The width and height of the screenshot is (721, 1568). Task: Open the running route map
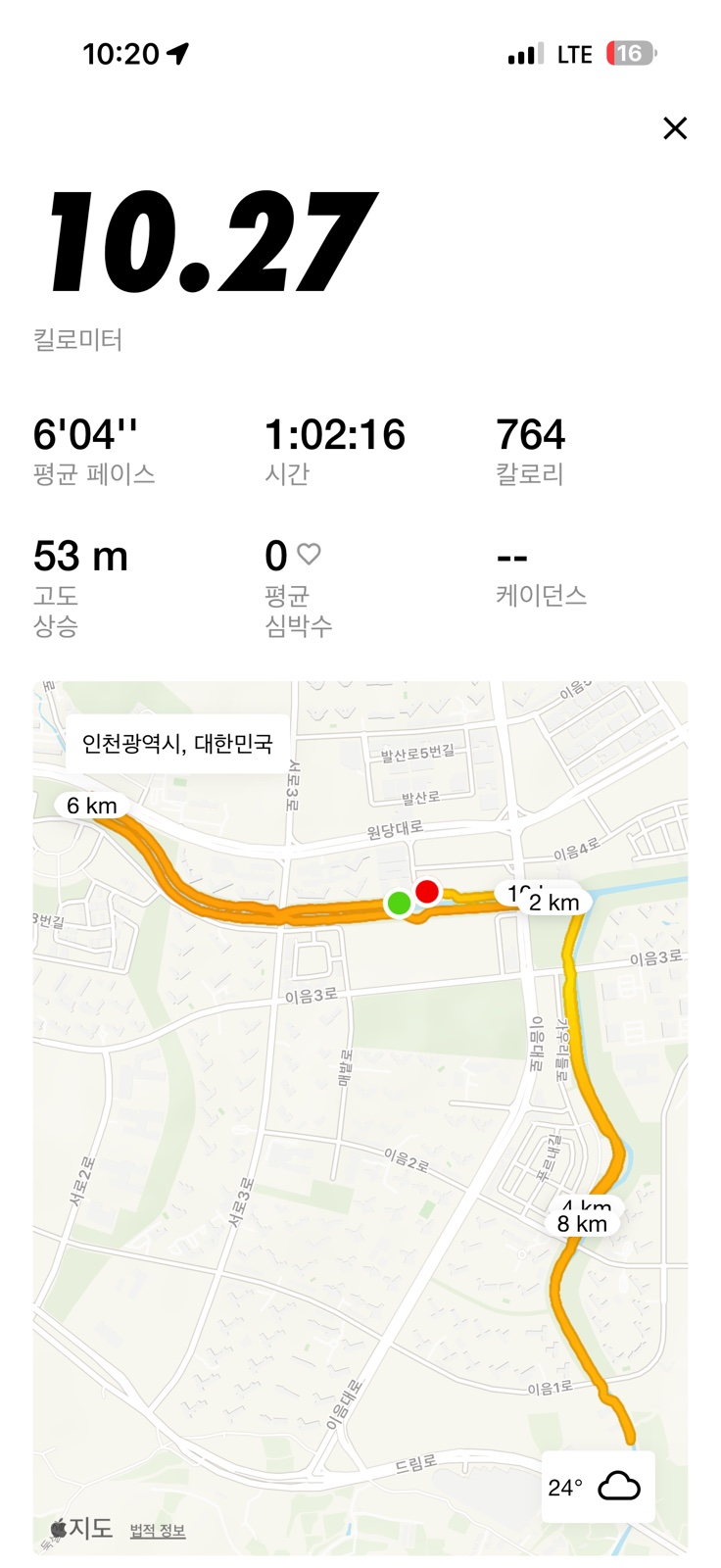tap(360, 1118)
